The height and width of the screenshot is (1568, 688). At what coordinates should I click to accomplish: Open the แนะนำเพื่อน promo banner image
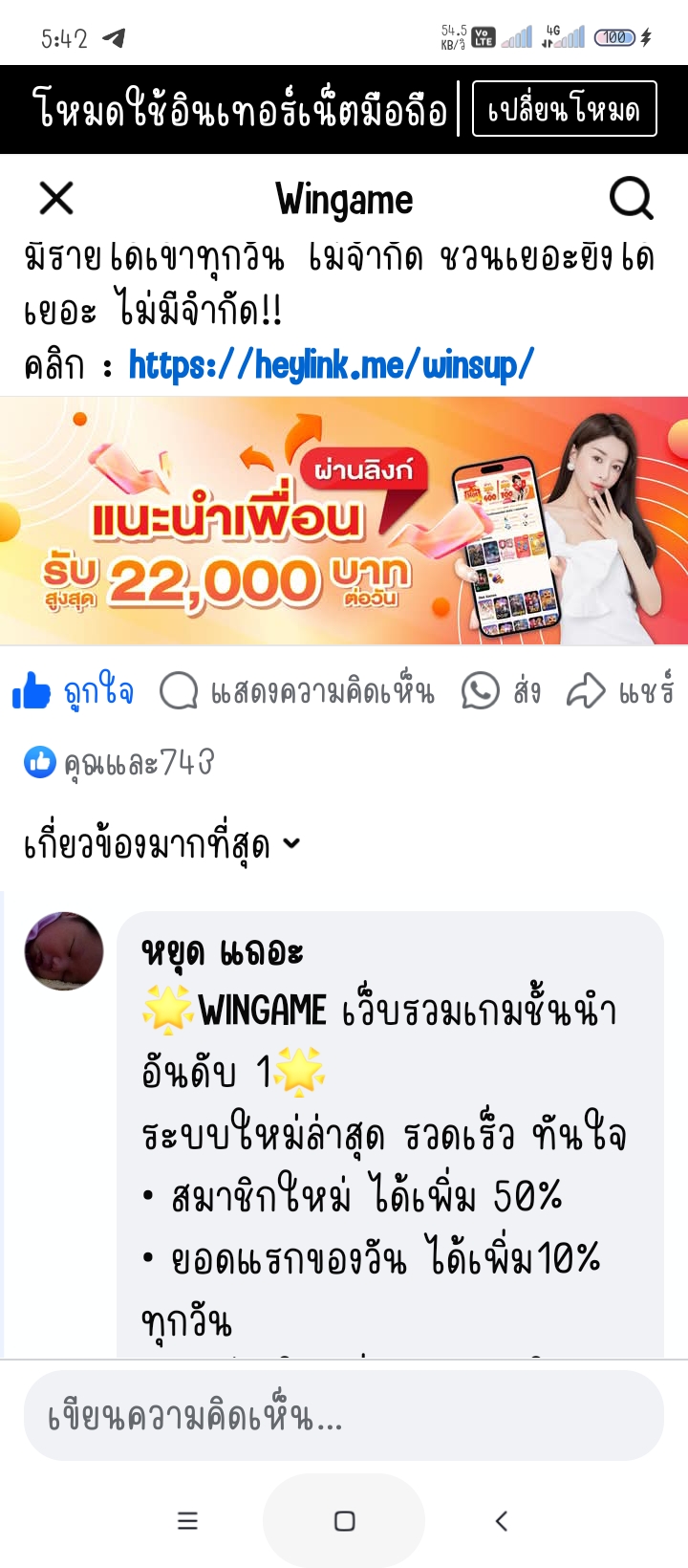pos(344,520)
